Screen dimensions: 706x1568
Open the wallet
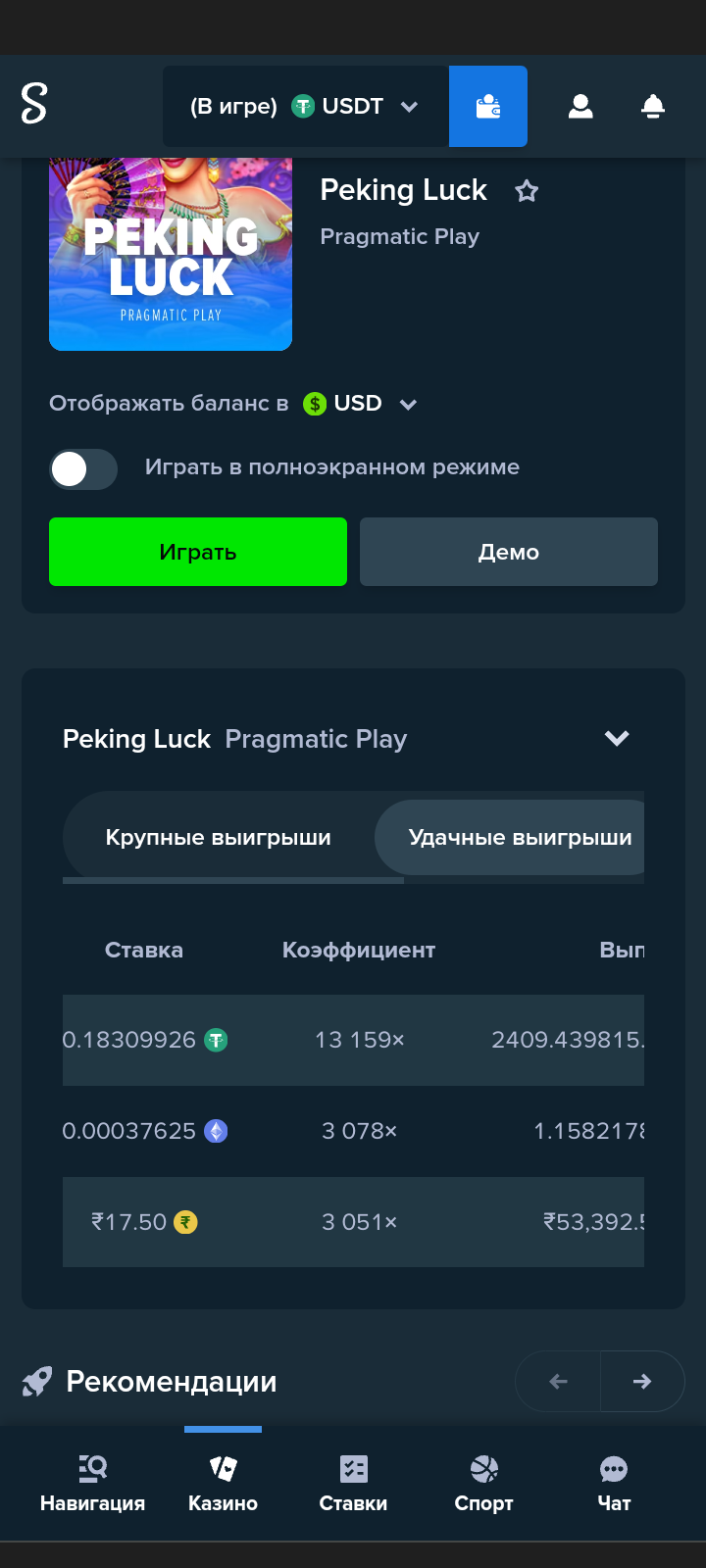(488, 106)
